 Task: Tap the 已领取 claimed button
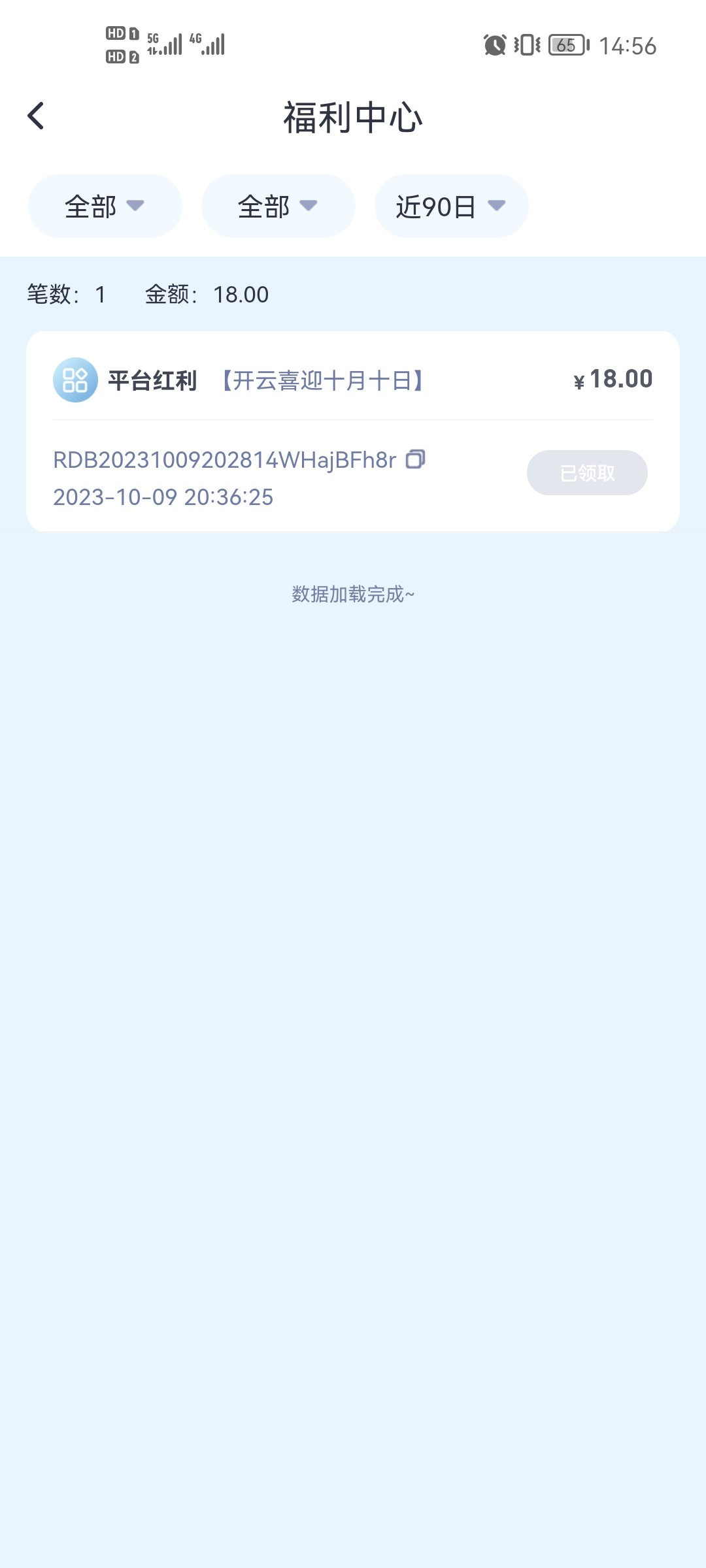click(586, 472)
